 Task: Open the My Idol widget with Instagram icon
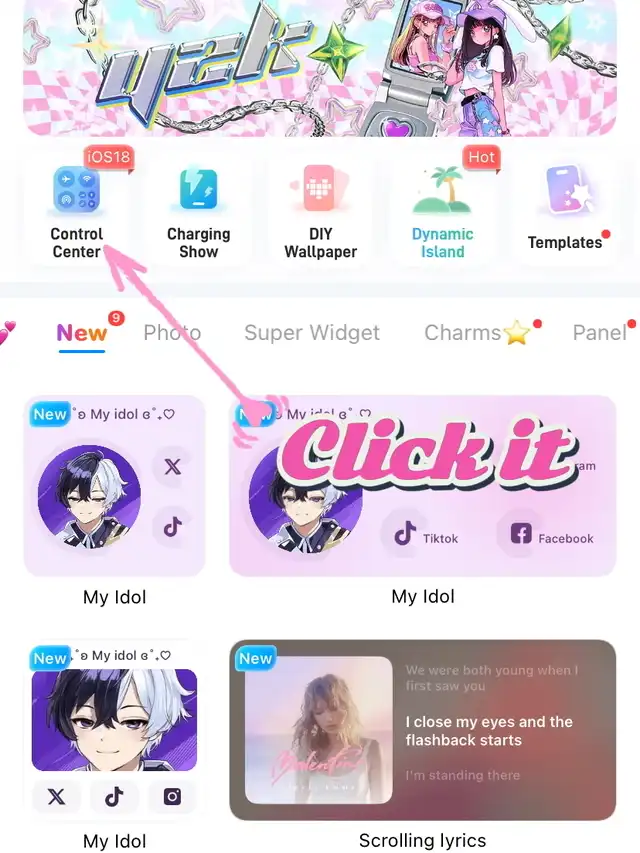tap(114, 732)
